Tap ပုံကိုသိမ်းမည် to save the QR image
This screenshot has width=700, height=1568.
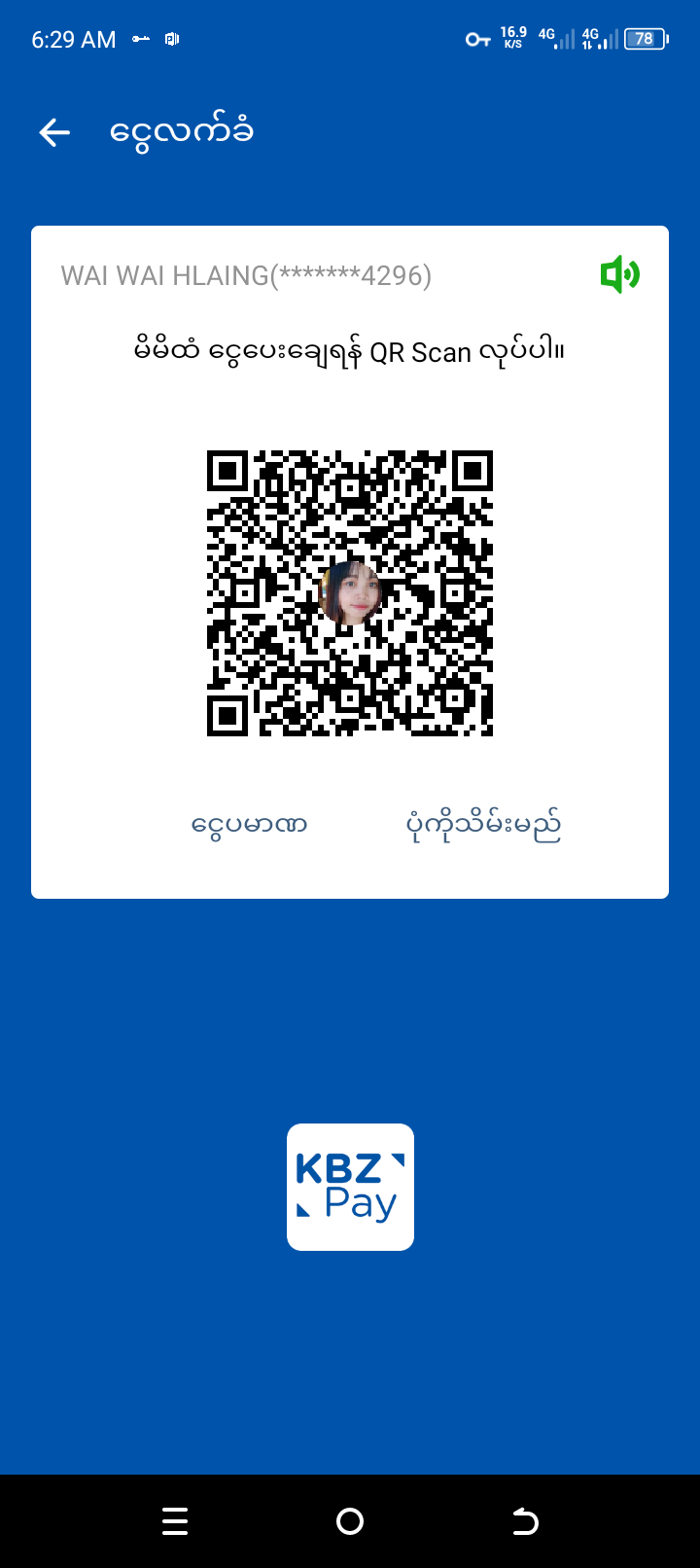pyautogui.click(x=483, y=826)
